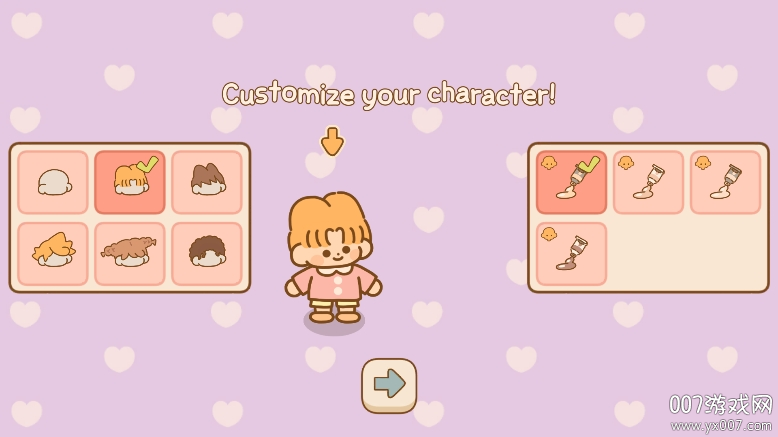Select the bald head hairstyle
Viewport: 778px width, 437px height.
[x=53, y=182]
